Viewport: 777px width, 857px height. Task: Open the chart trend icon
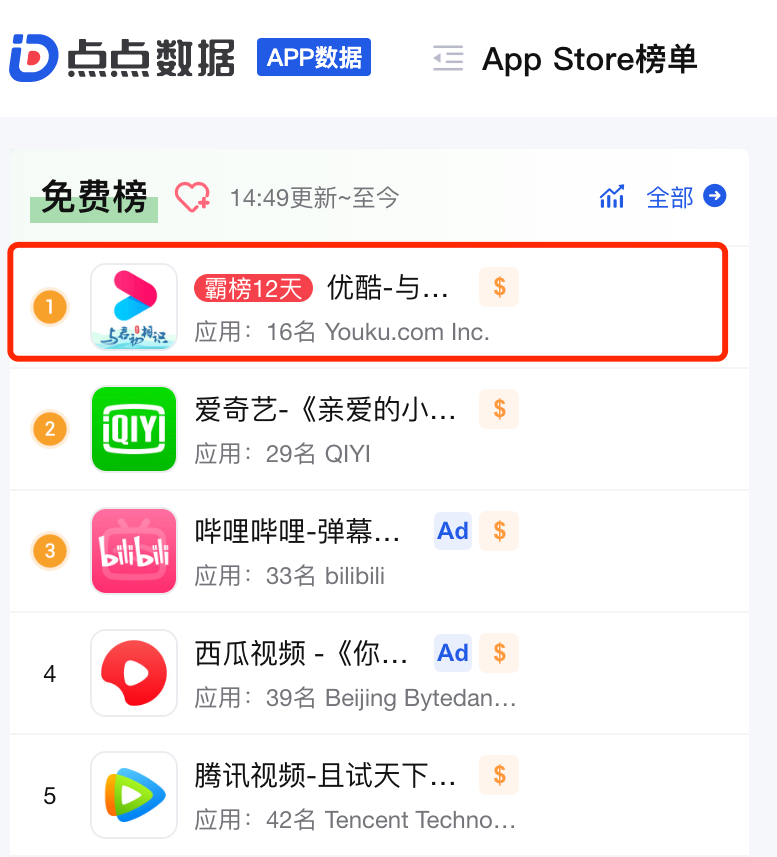pyautogui.click(x=612, y=197)
